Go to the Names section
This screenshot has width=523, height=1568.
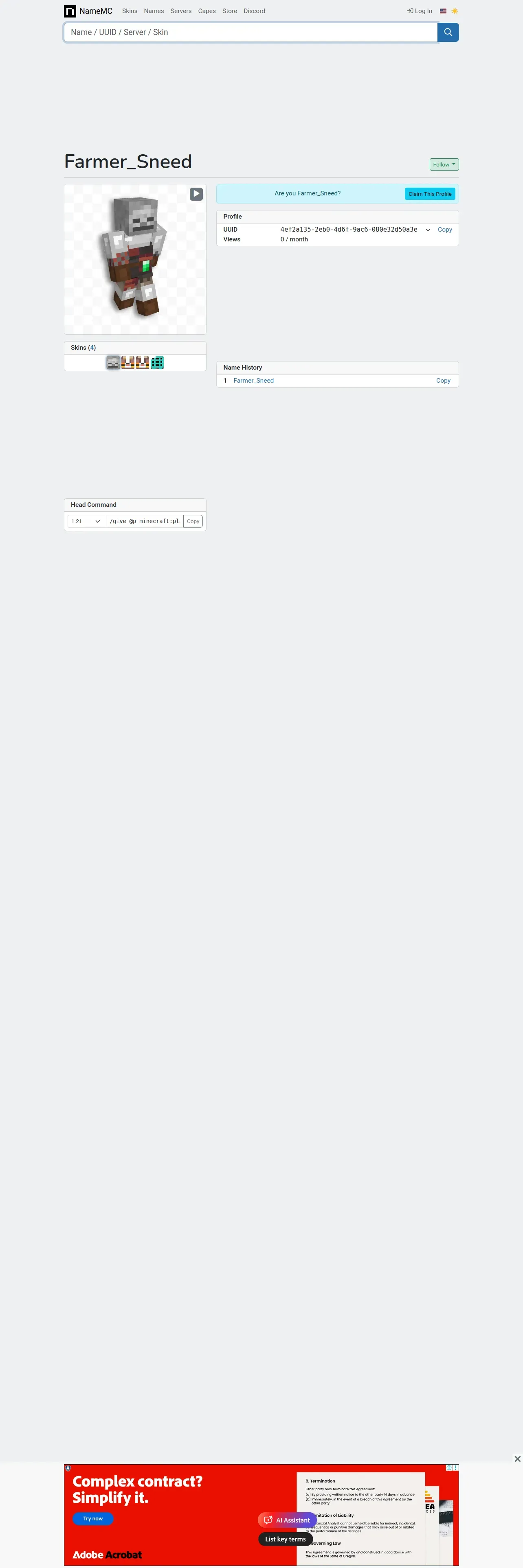pyautogui.click(x=154, y=11)
